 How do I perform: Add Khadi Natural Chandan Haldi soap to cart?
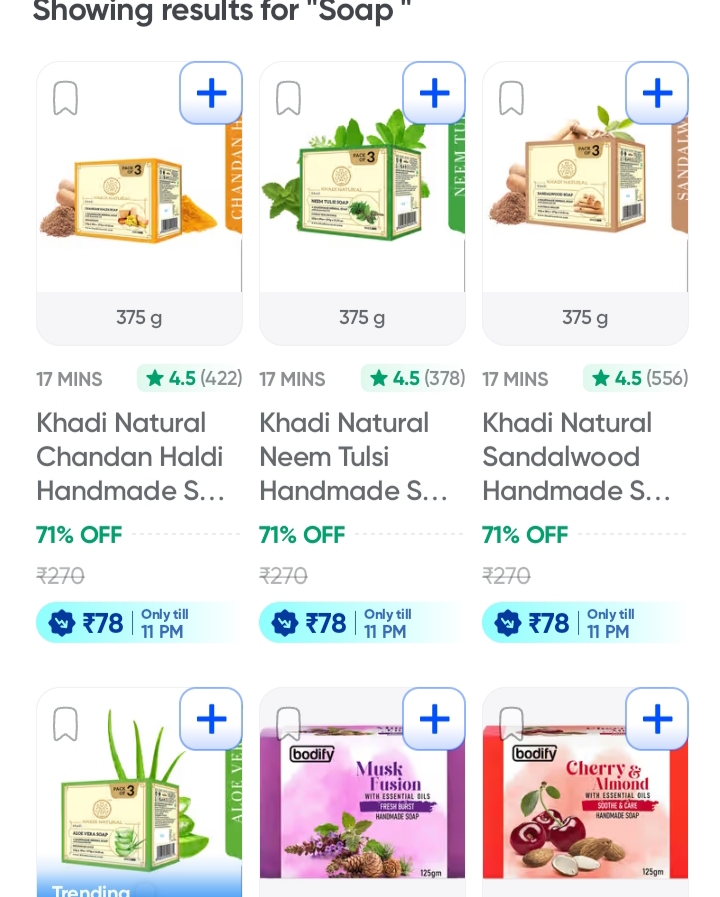tap(211, 93)
